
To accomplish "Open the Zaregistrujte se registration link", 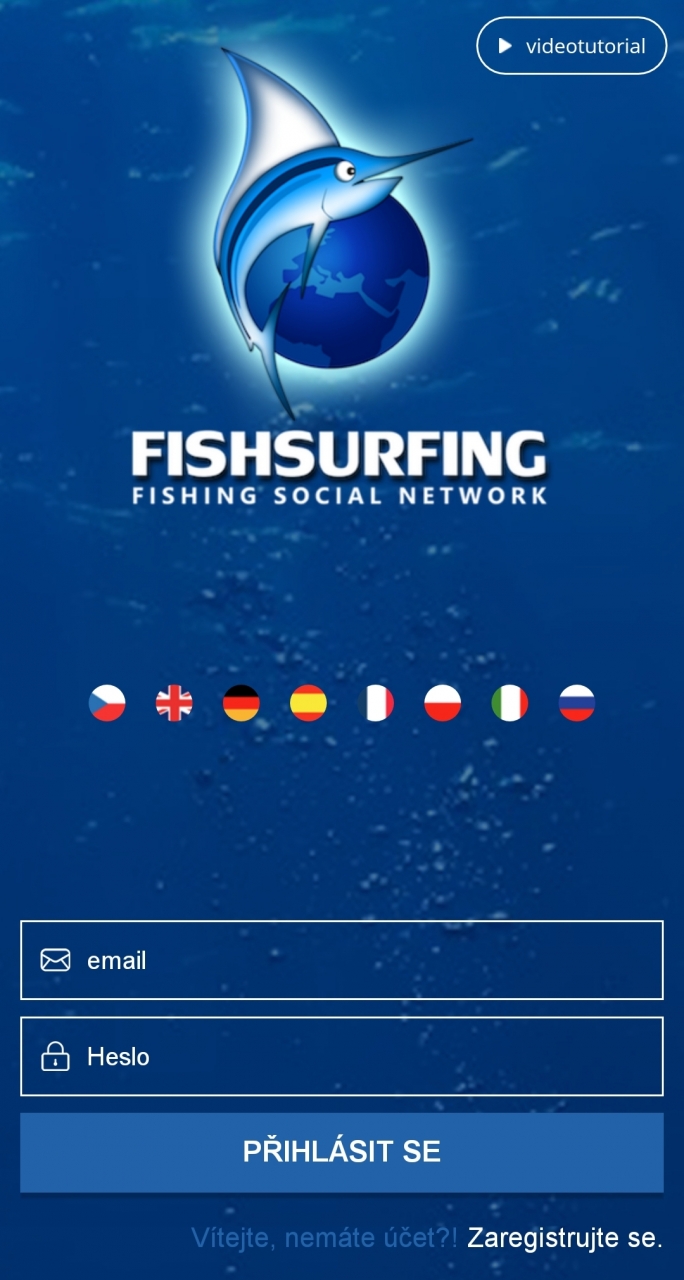I will pos(564,1238).
